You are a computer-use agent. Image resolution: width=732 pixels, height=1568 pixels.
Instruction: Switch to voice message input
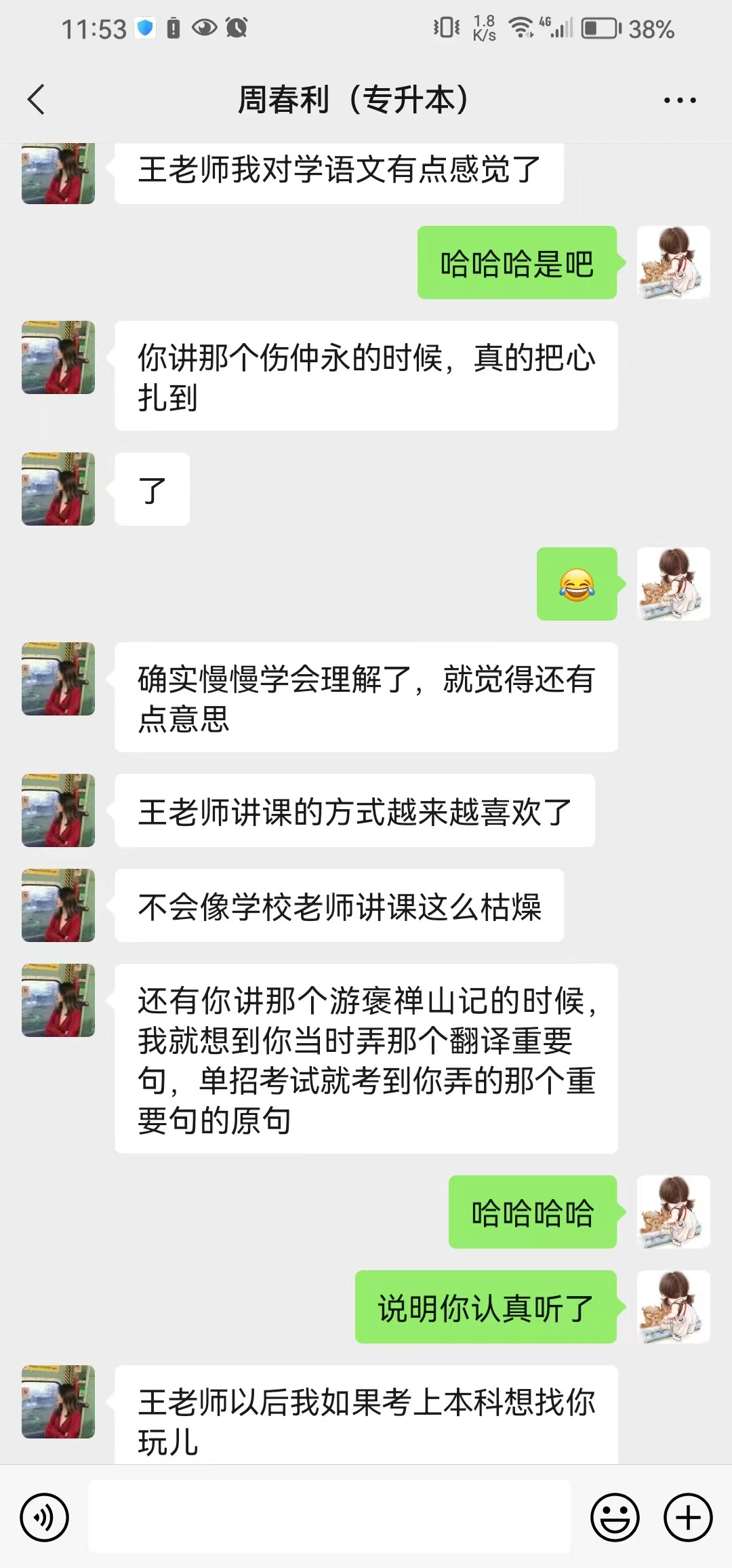coord(45,1517)
